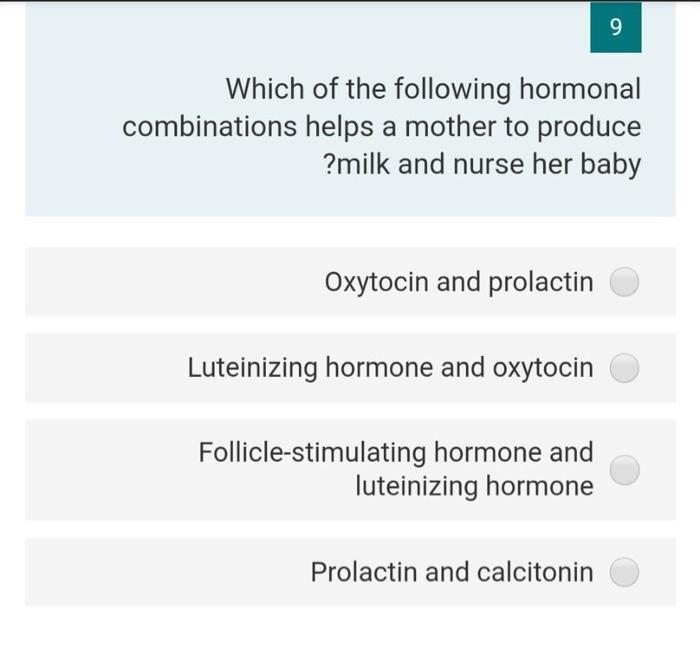The height and width of the screenshot is (650, 700).
Task: Select the Oxytocin and prolactin answer
Action: click(624, 283)
